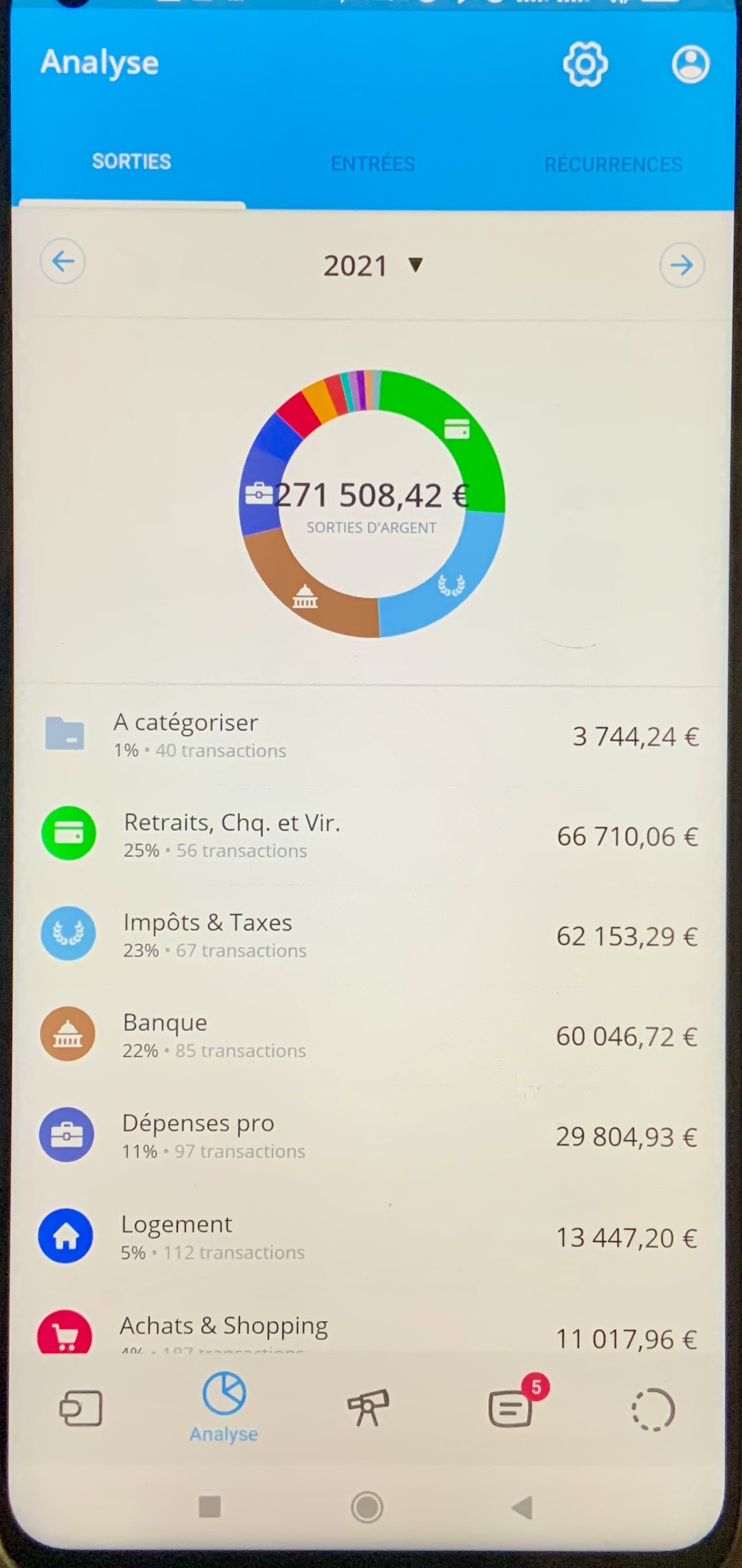This screenshot has width=742, height=1568.
Task: Go to the next year
Action: point(682,265)
